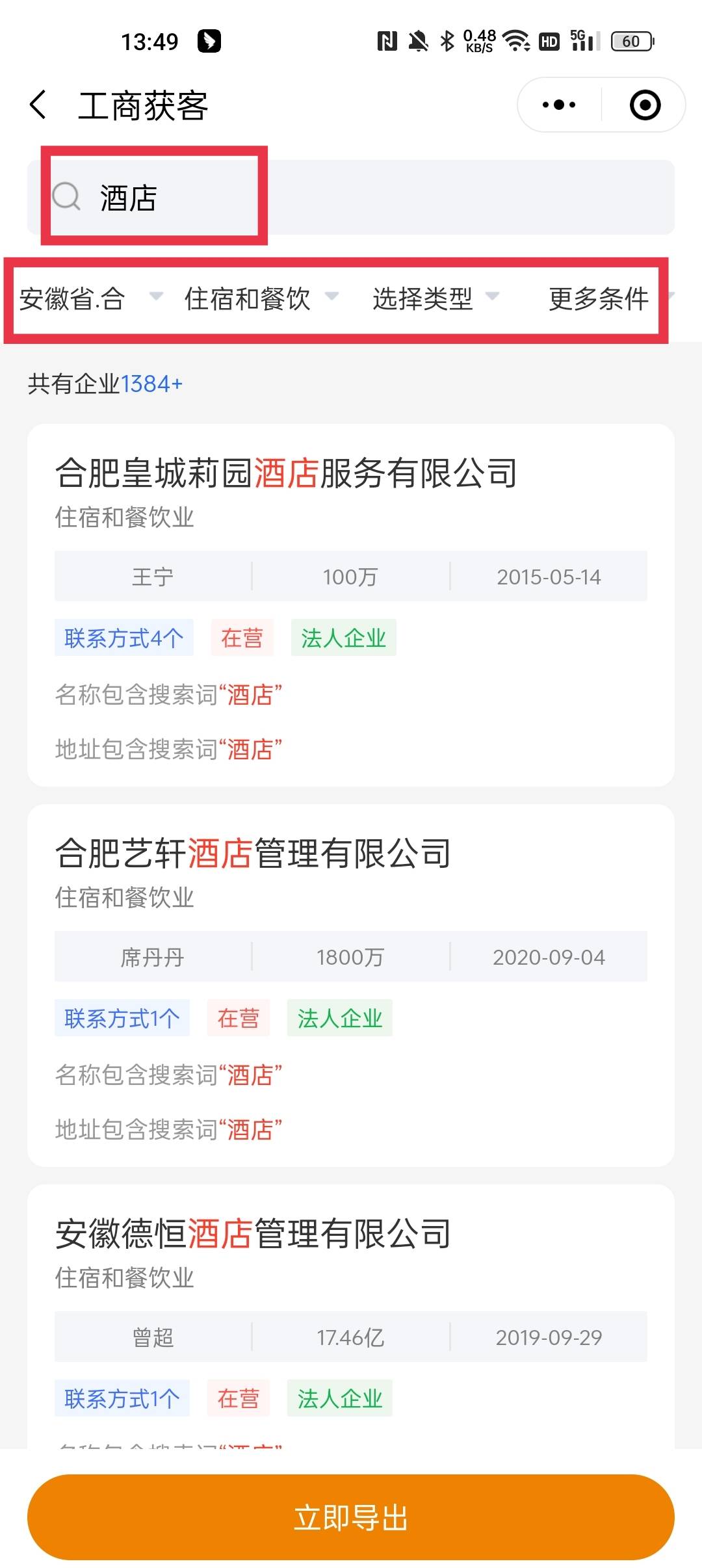
Task: Open the 更多条件 filter
Action: click(599, 299)
